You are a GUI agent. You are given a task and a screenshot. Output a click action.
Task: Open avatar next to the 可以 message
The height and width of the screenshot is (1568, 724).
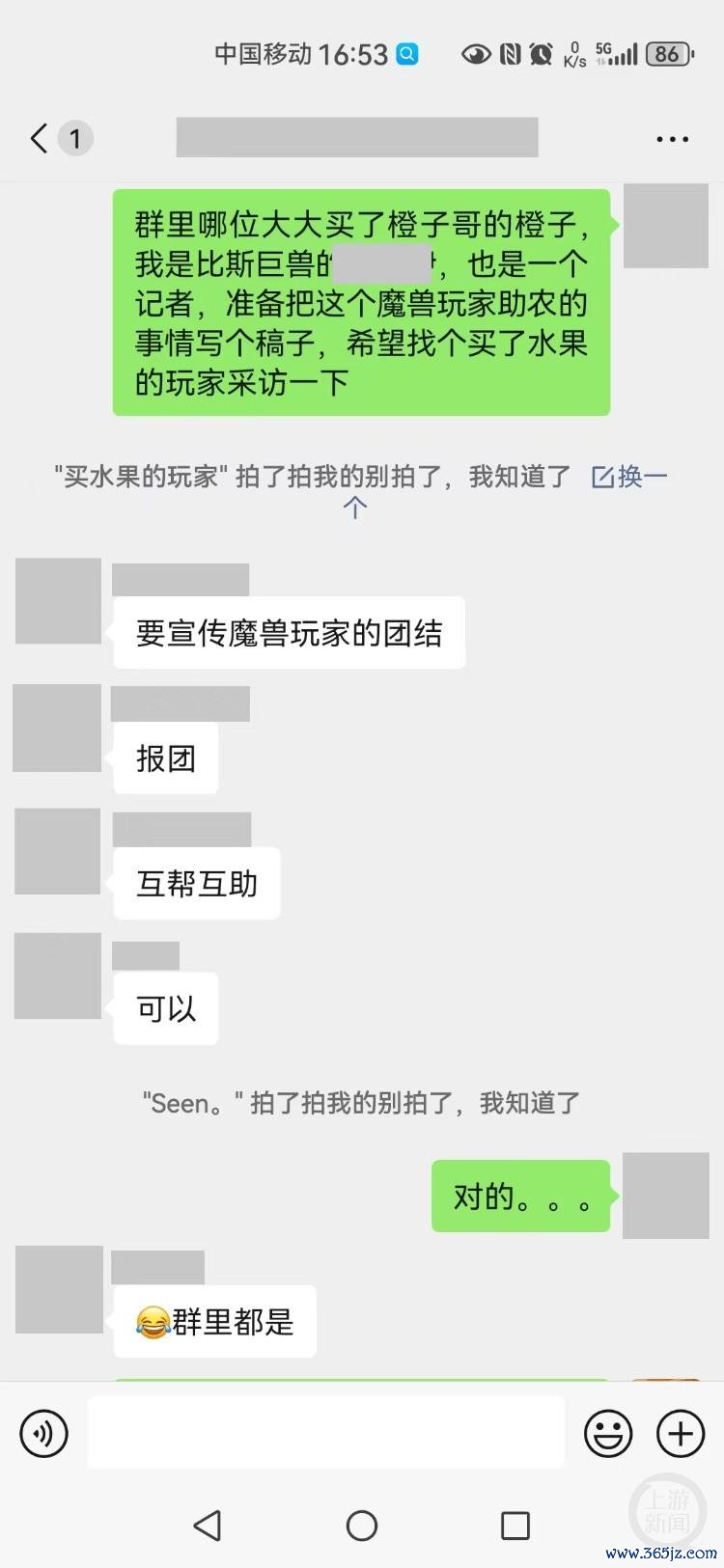(x=58, y=976)
